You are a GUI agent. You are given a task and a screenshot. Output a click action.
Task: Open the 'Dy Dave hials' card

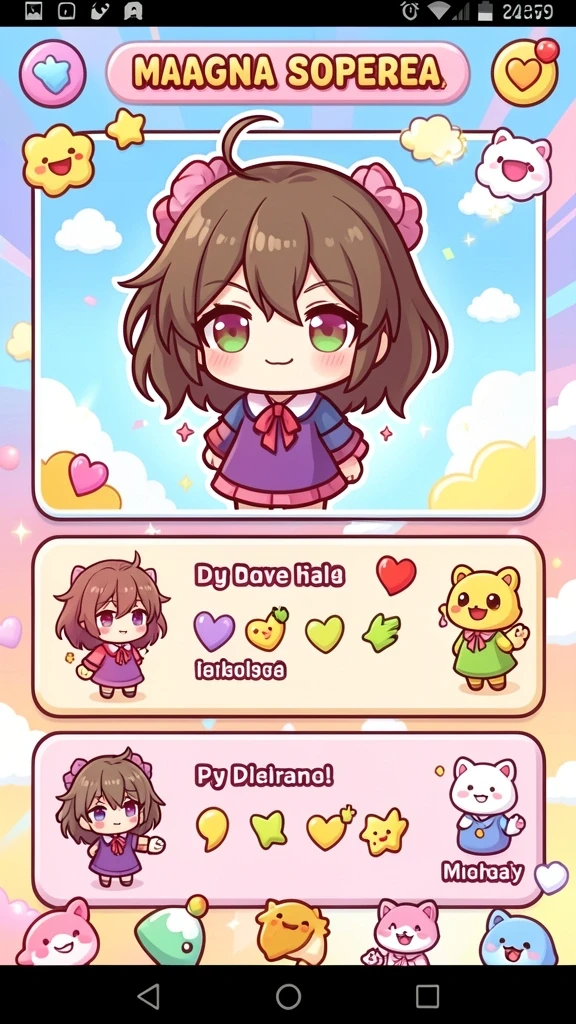[288, 627]
